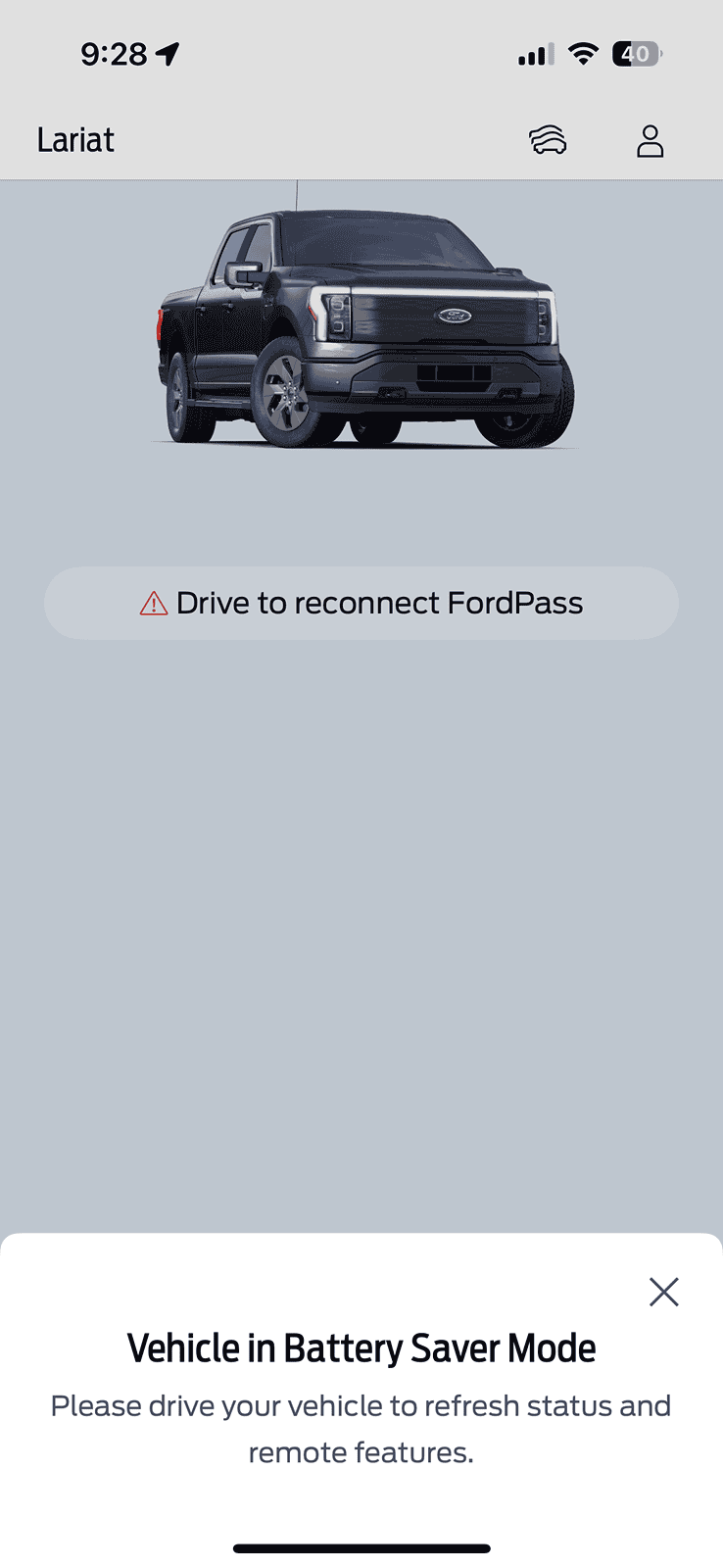Open the vehicle garage icon
723x1568 pixels.
tap(548, 141)
